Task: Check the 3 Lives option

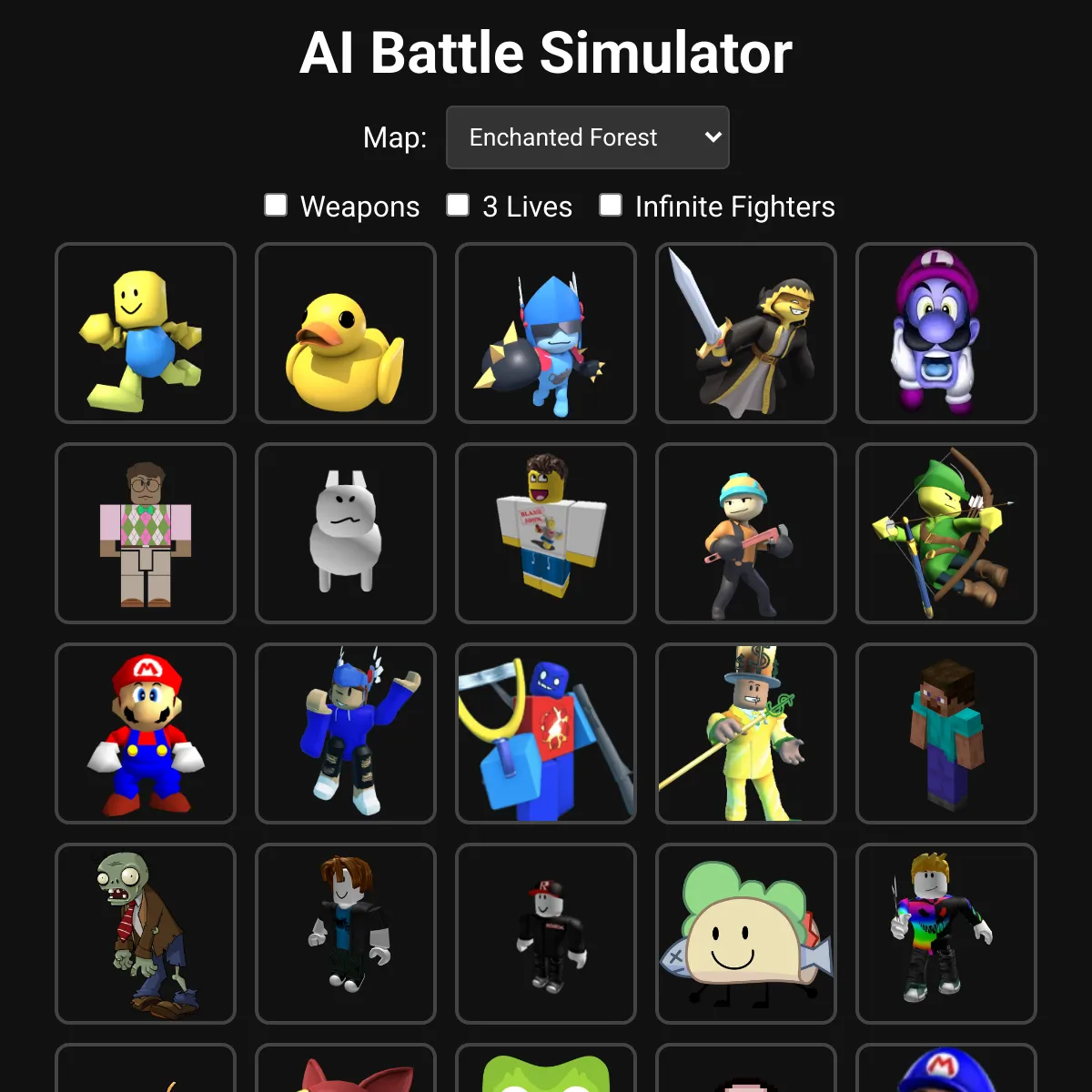Action: (458, 205)
